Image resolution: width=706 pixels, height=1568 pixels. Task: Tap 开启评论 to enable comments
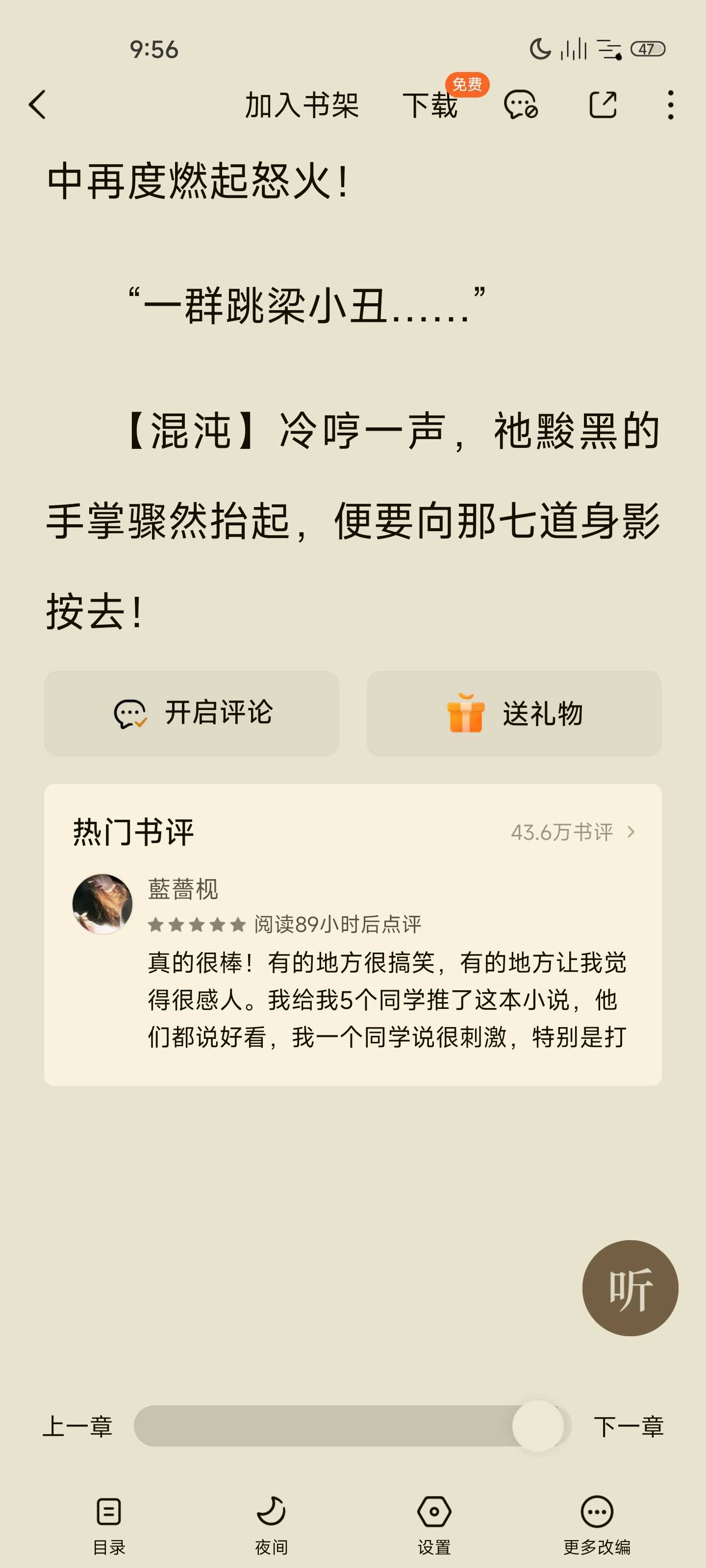coord(191,713)
